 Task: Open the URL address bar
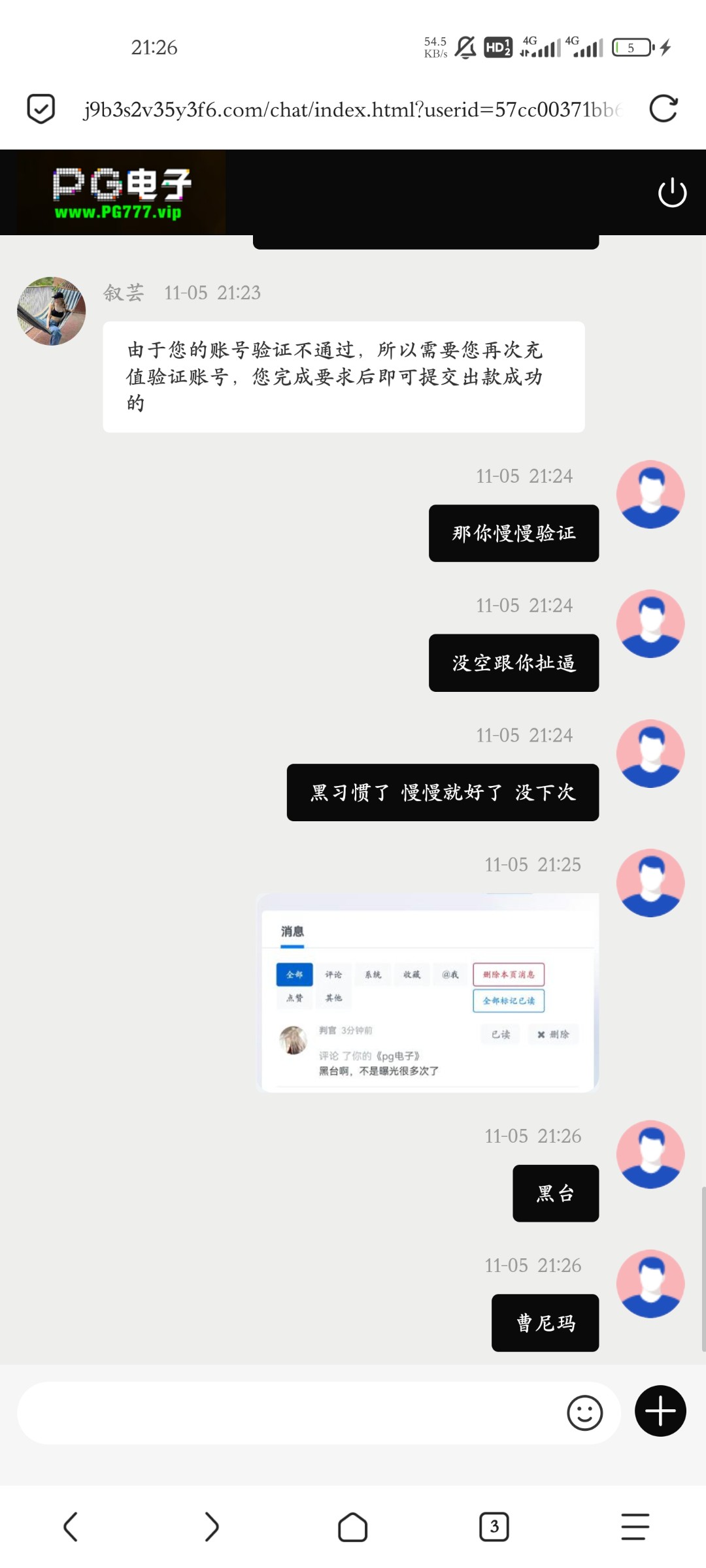coord(353,109)
